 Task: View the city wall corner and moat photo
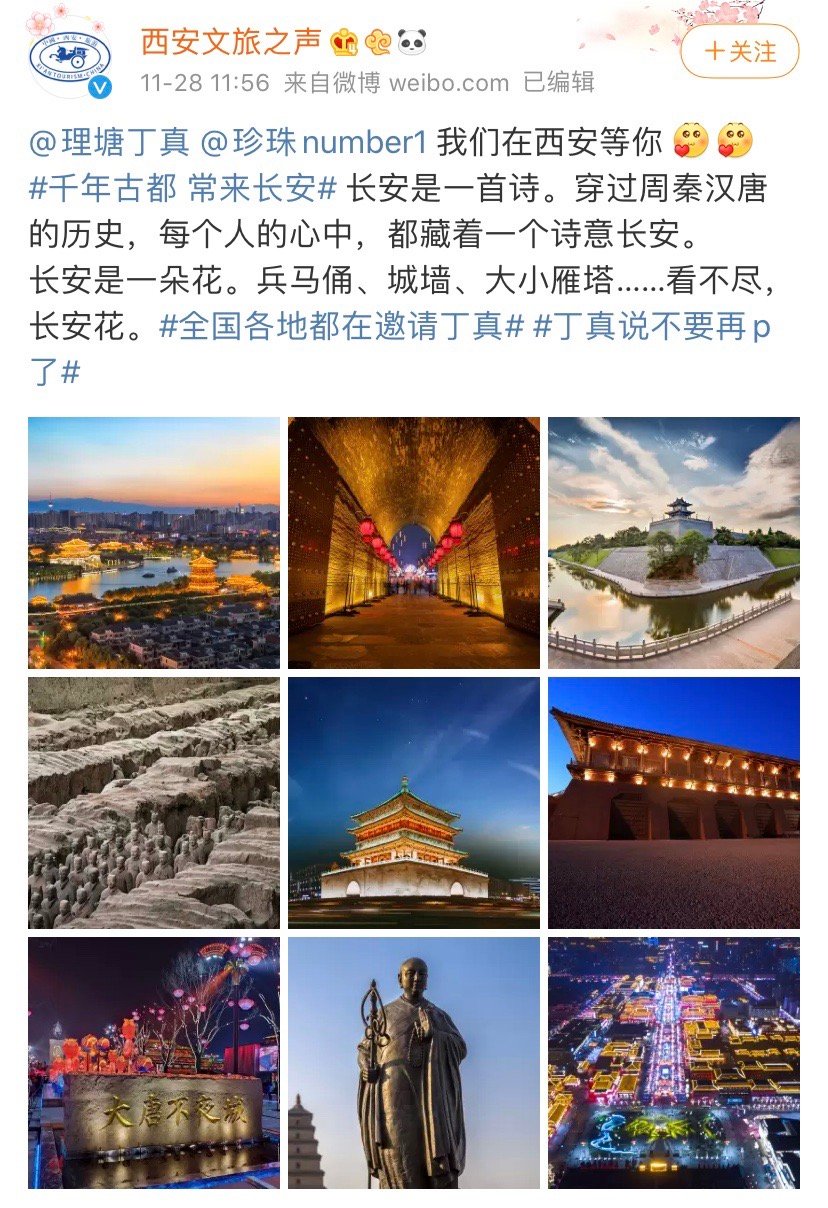point(674,543)
